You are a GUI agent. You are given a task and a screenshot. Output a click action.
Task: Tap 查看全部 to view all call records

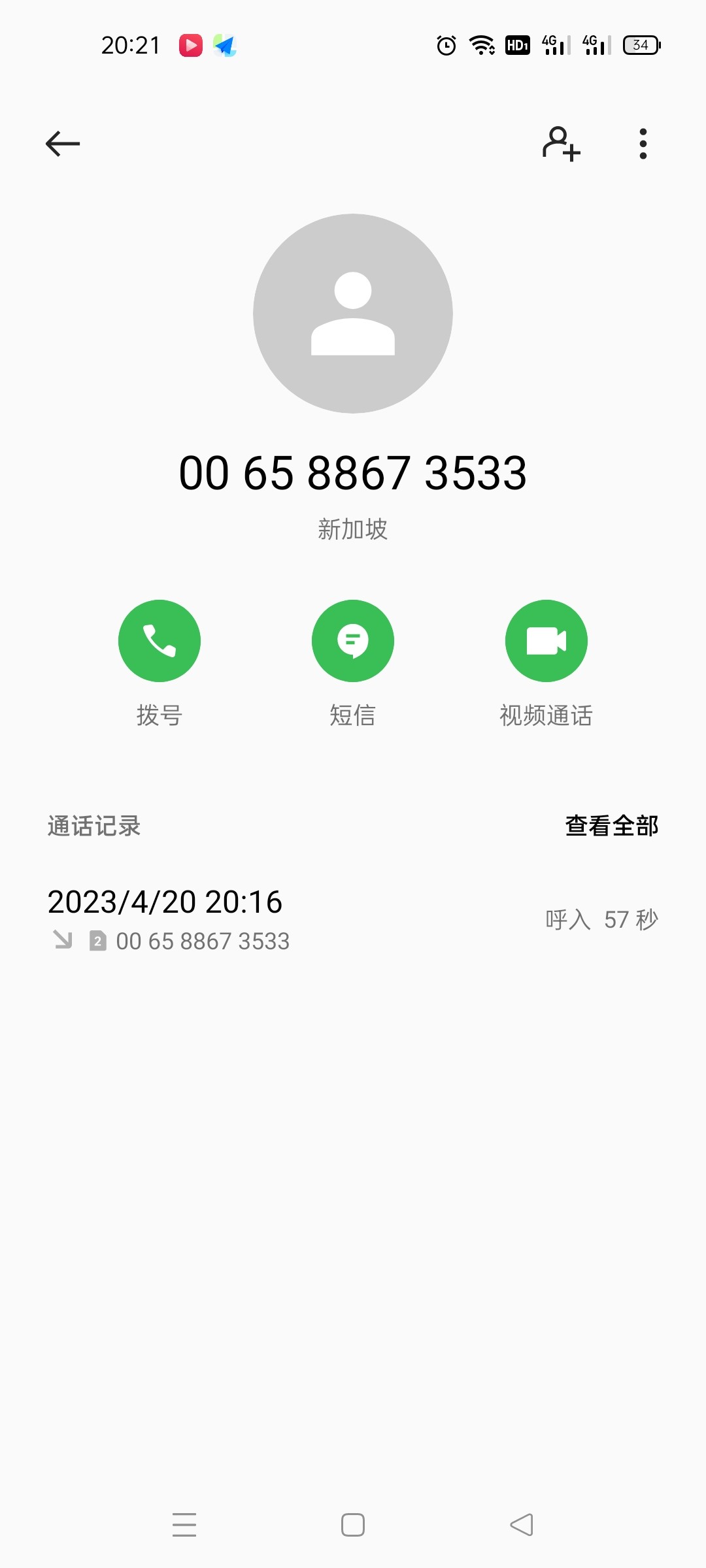point(611,826)
